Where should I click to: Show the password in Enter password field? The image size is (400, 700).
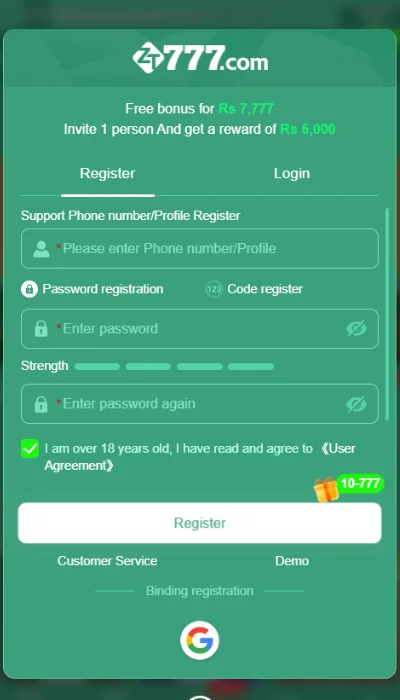pos(356,329)
